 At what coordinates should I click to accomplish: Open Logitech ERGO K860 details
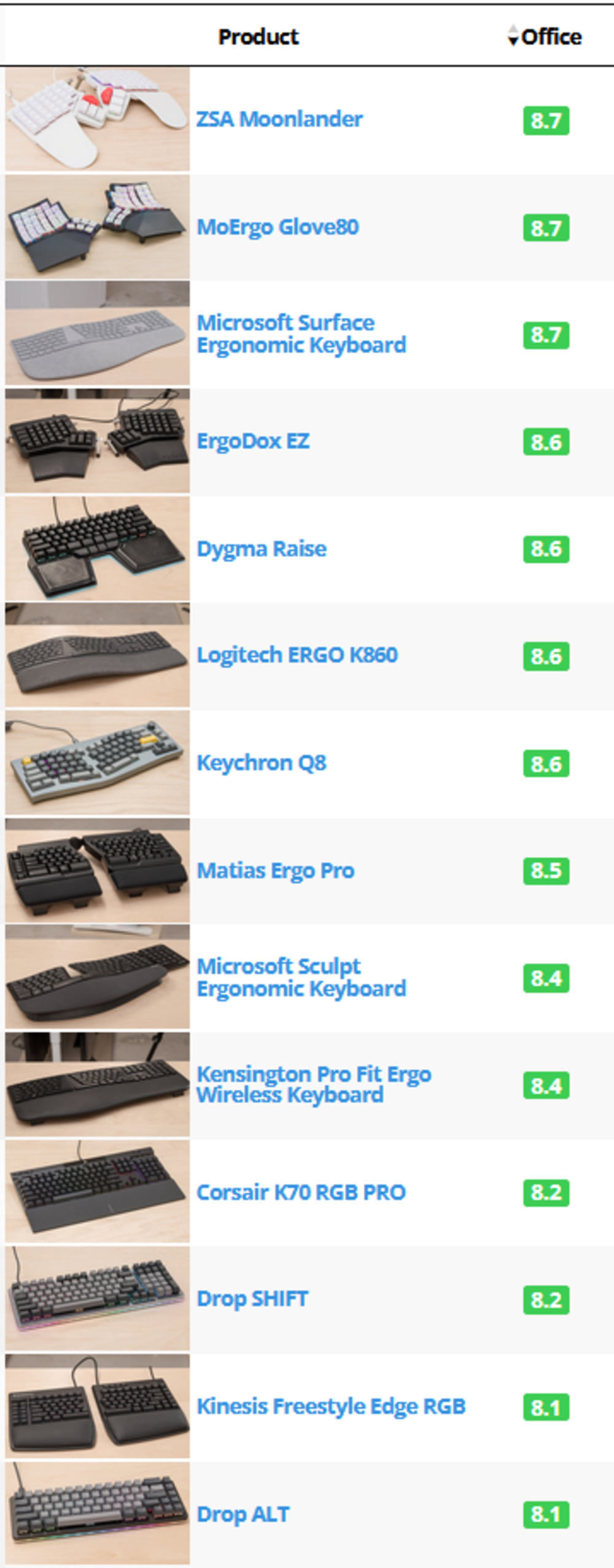point(297,655)
